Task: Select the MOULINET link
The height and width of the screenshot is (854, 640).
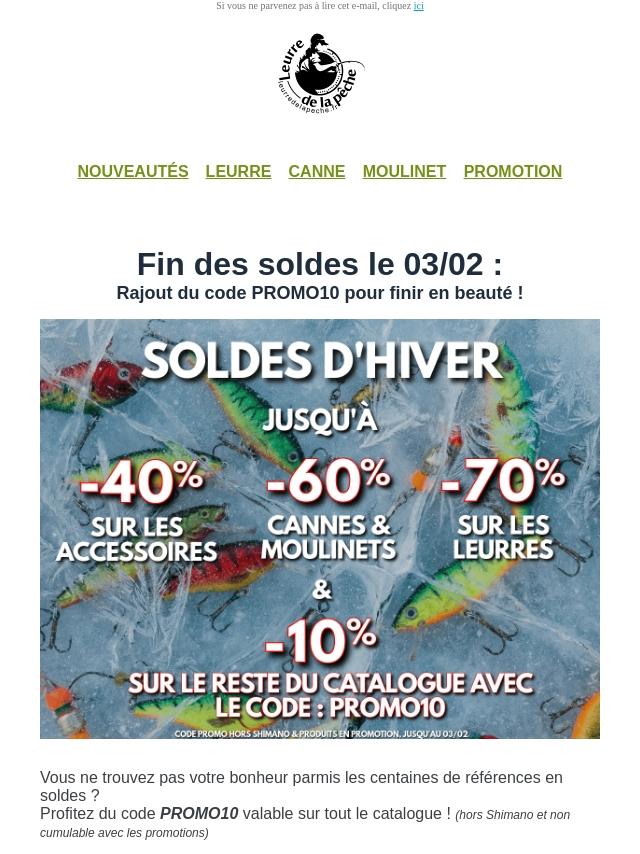Action: (404, 172)
